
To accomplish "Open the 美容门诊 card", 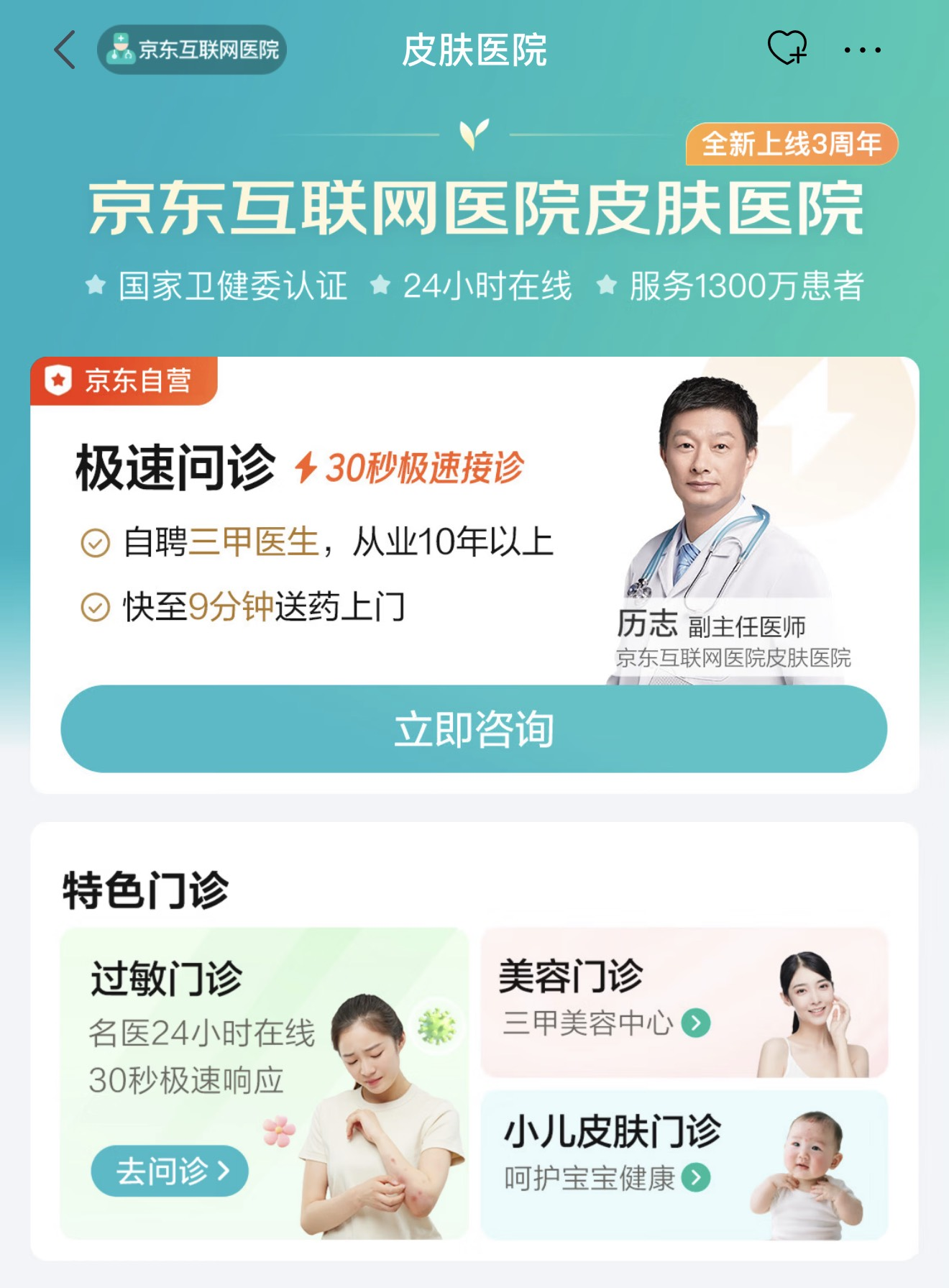I will point(684,1002).
